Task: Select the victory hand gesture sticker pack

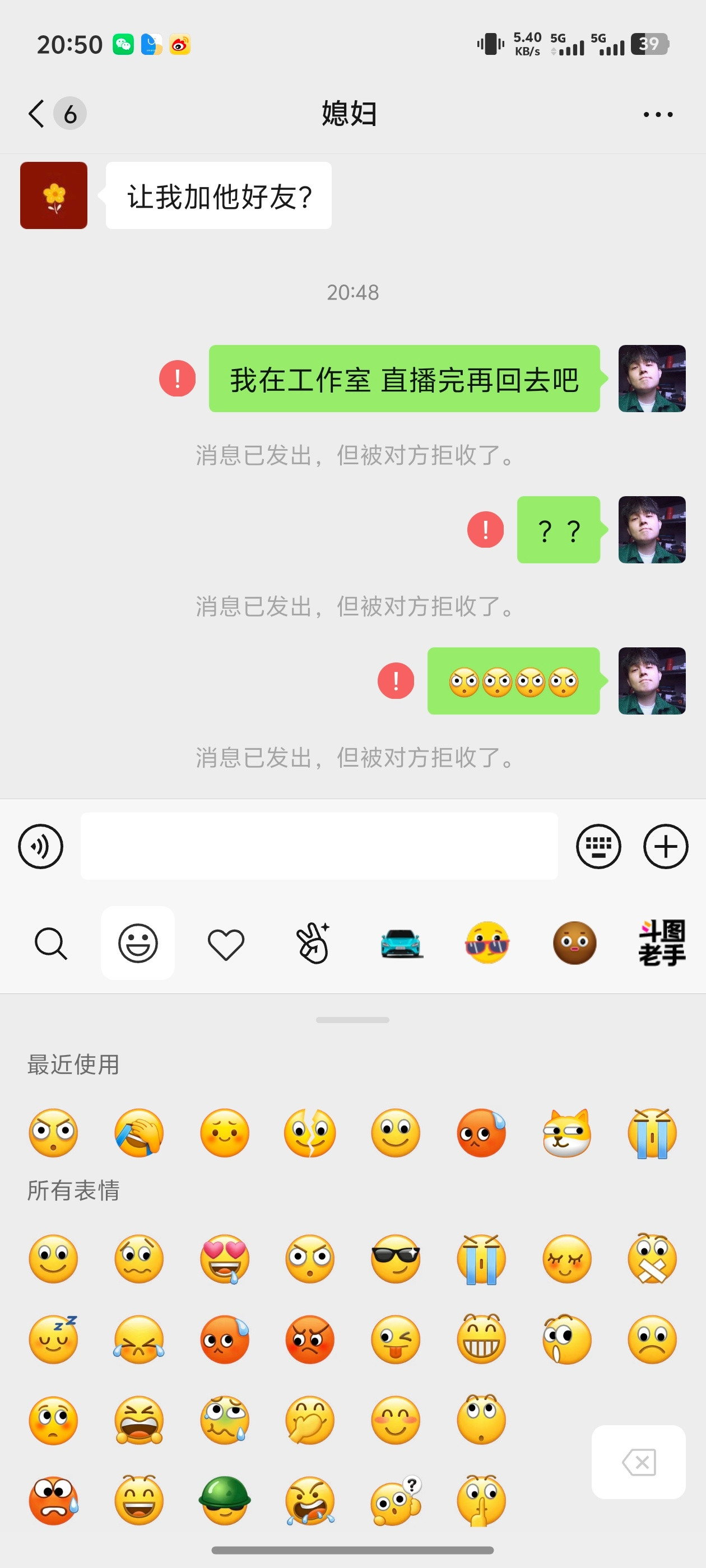Action: coord(312,943)
